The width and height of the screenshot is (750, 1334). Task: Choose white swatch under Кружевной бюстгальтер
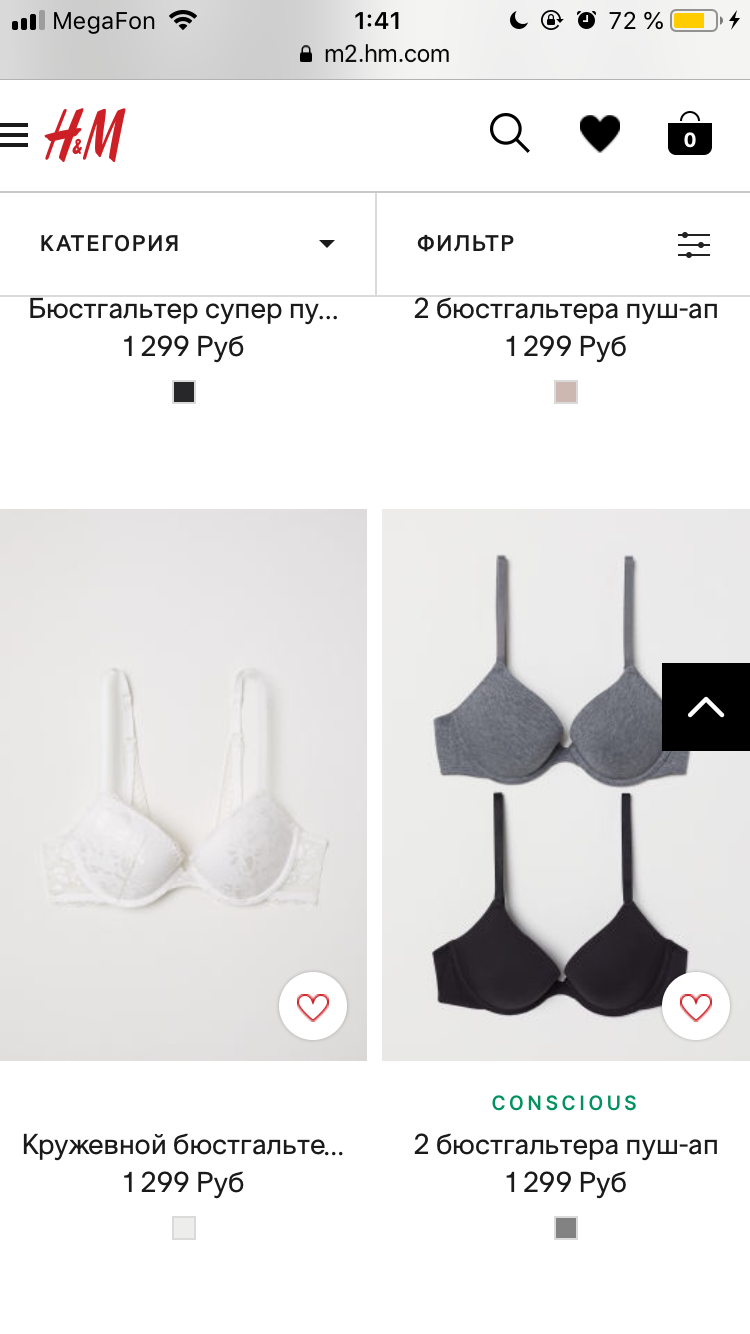pyautogui.click(x=184, y=1228)
